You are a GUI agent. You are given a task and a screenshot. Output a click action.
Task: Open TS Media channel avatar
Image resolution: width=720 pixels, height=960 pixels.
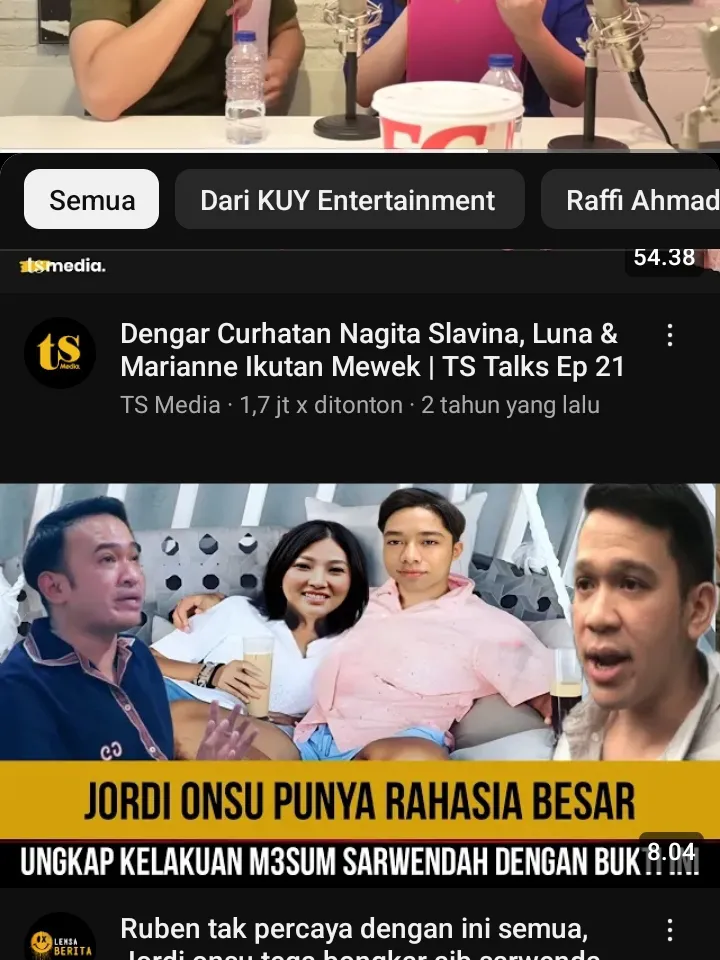[60, 353]
